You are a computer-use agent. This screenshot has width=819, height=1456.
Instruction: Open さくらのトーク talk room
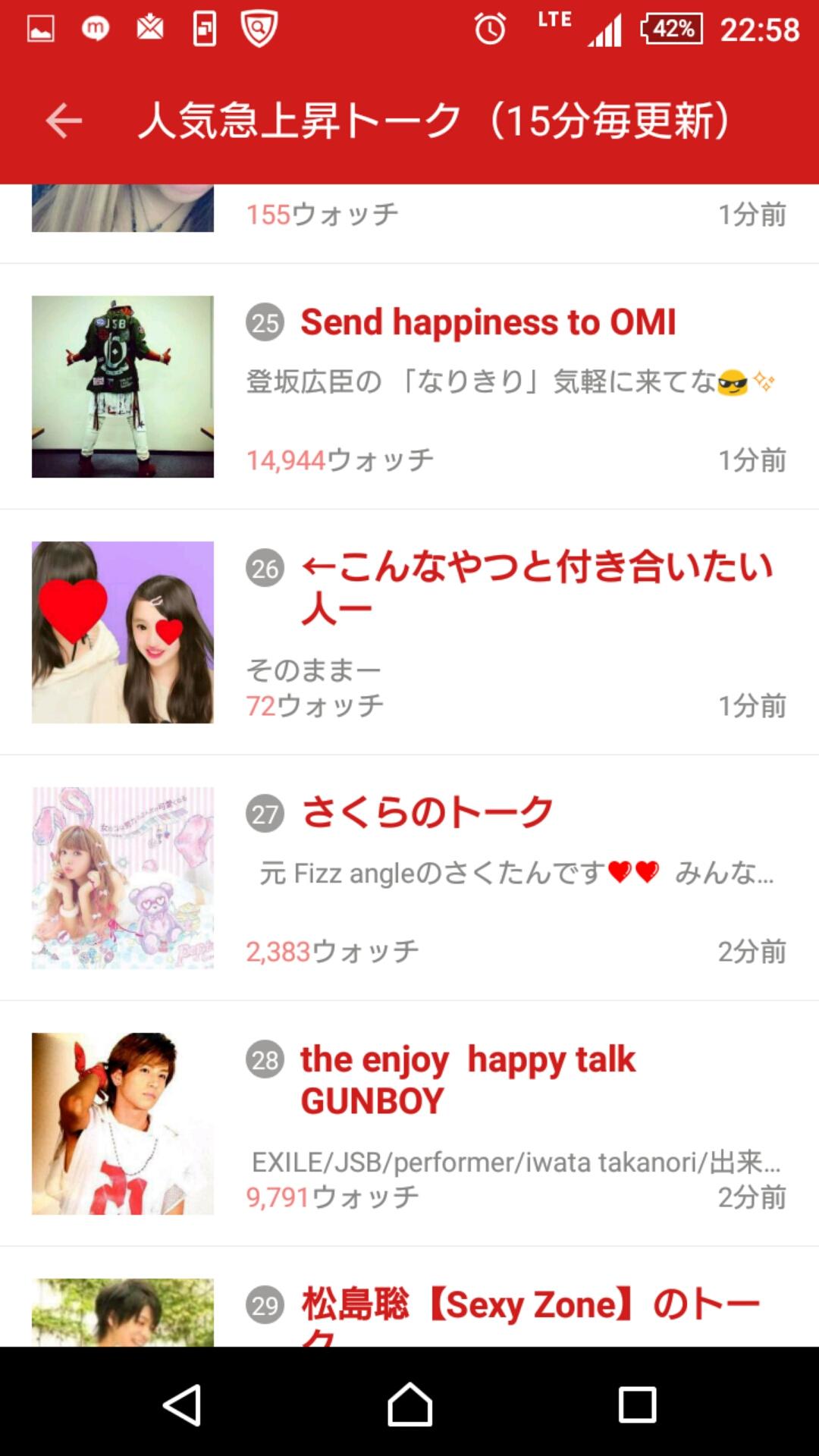(428, 813)
